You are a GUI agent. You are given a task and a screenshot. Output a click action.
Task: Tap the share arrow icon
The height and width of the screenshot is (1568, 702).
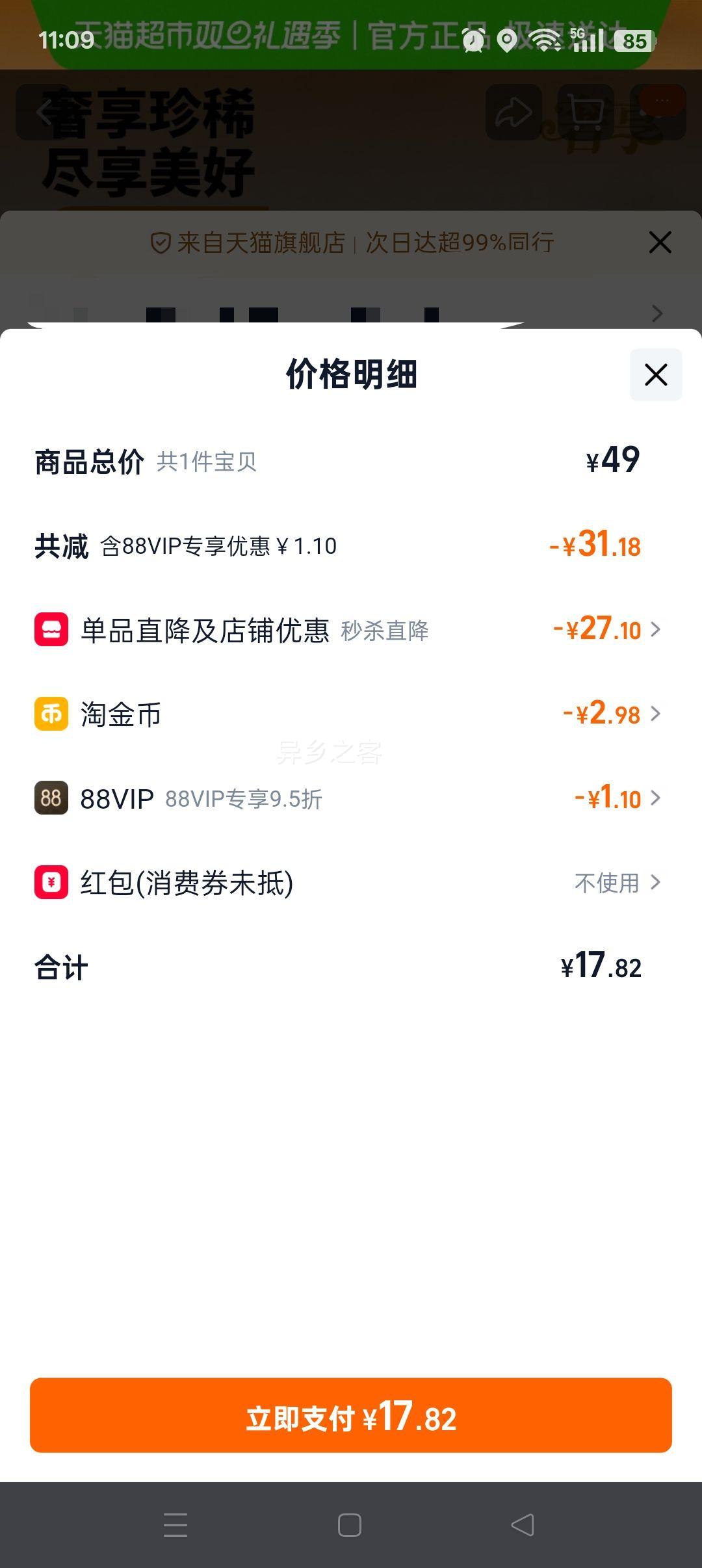pos(513,112)
